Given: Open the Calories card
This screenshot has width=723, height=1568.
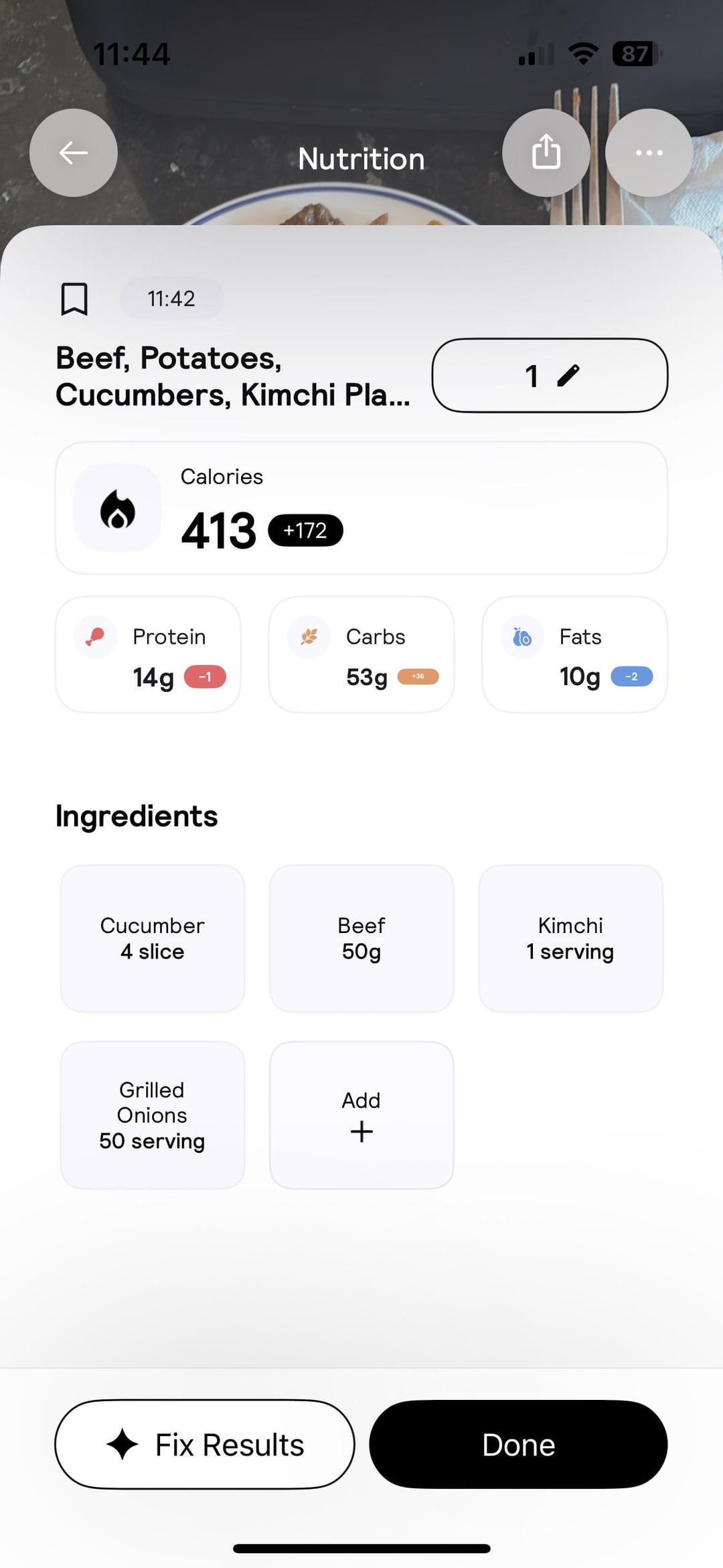Looking at the screenshot, I should pos(361,508).
